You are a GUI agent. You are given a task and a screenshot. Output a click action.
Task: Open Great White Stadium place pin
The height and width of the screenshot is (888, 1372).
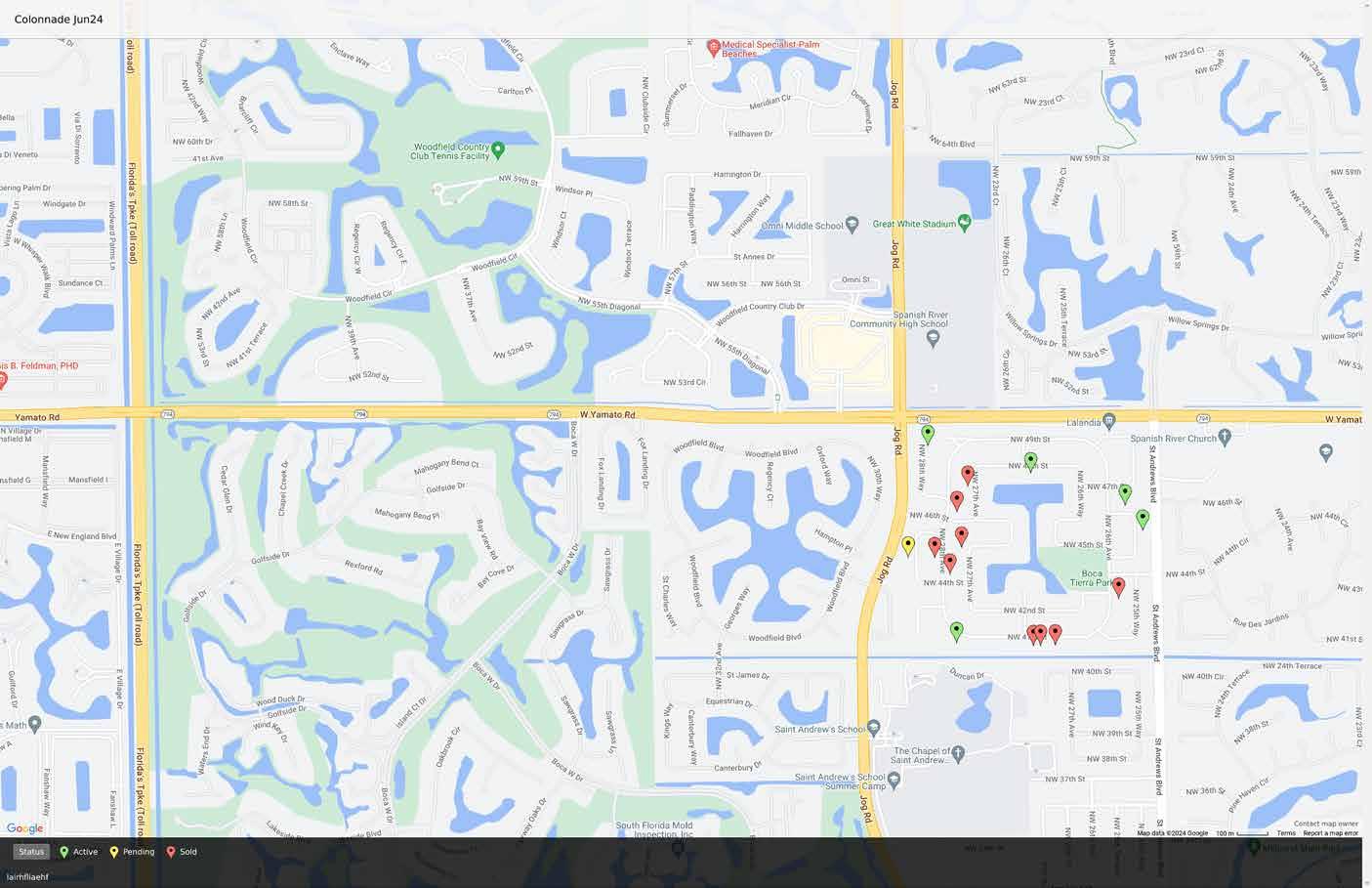(965, 223)
